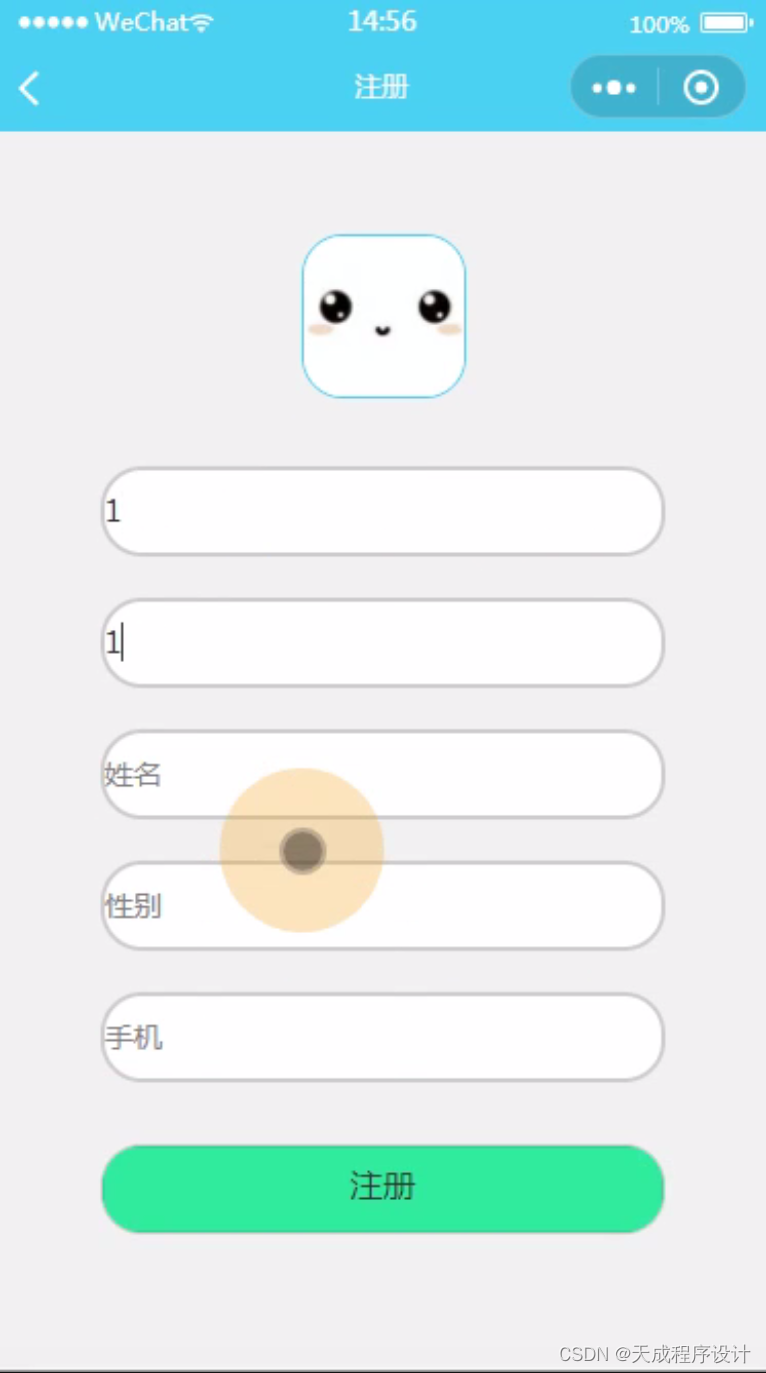Tap the second input field containing 1
Image resolution: width=766 pixels, height=1373 pixels.
click(383, 643)
